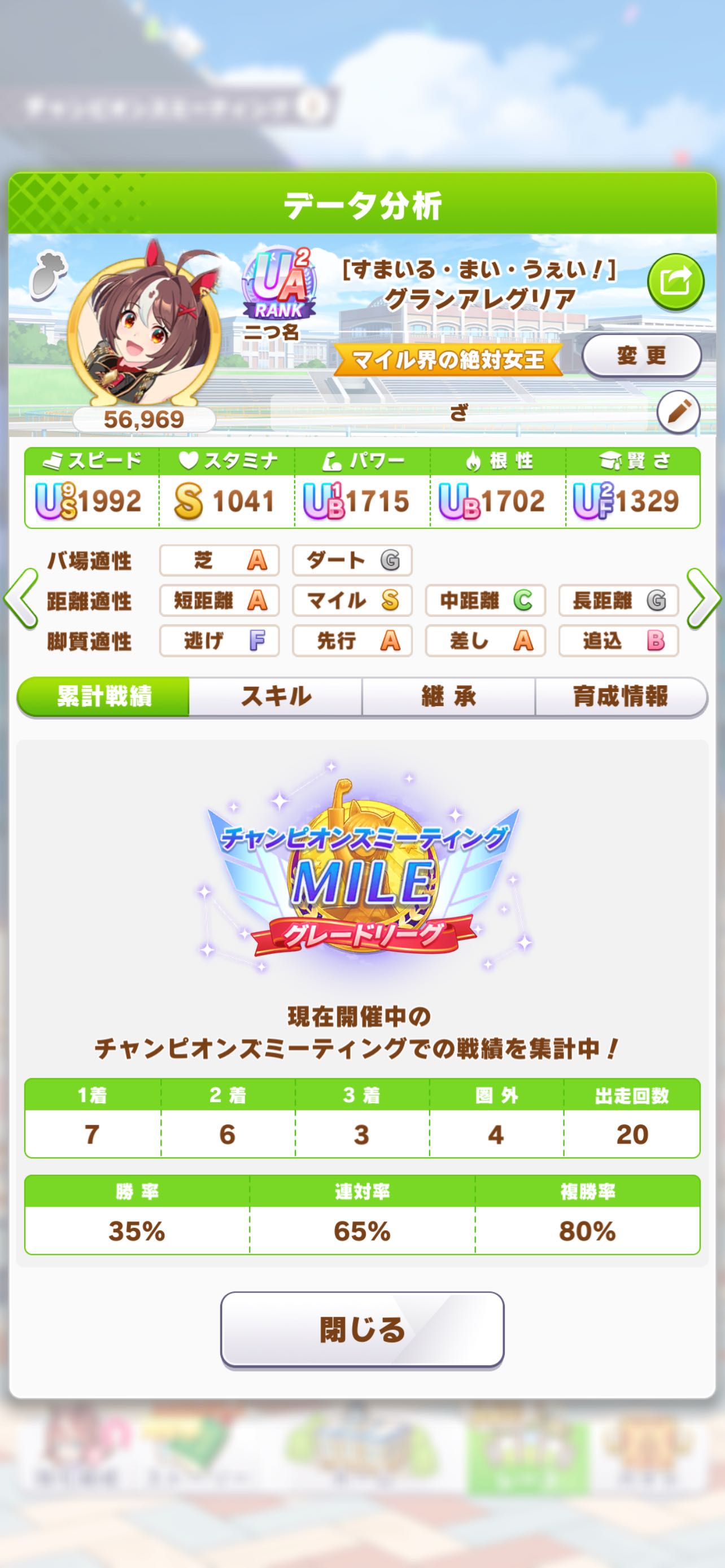The height and width of the screenshot is (1568, 725).
Task: View the 育成情報 tab
Action: pos(621,697)
